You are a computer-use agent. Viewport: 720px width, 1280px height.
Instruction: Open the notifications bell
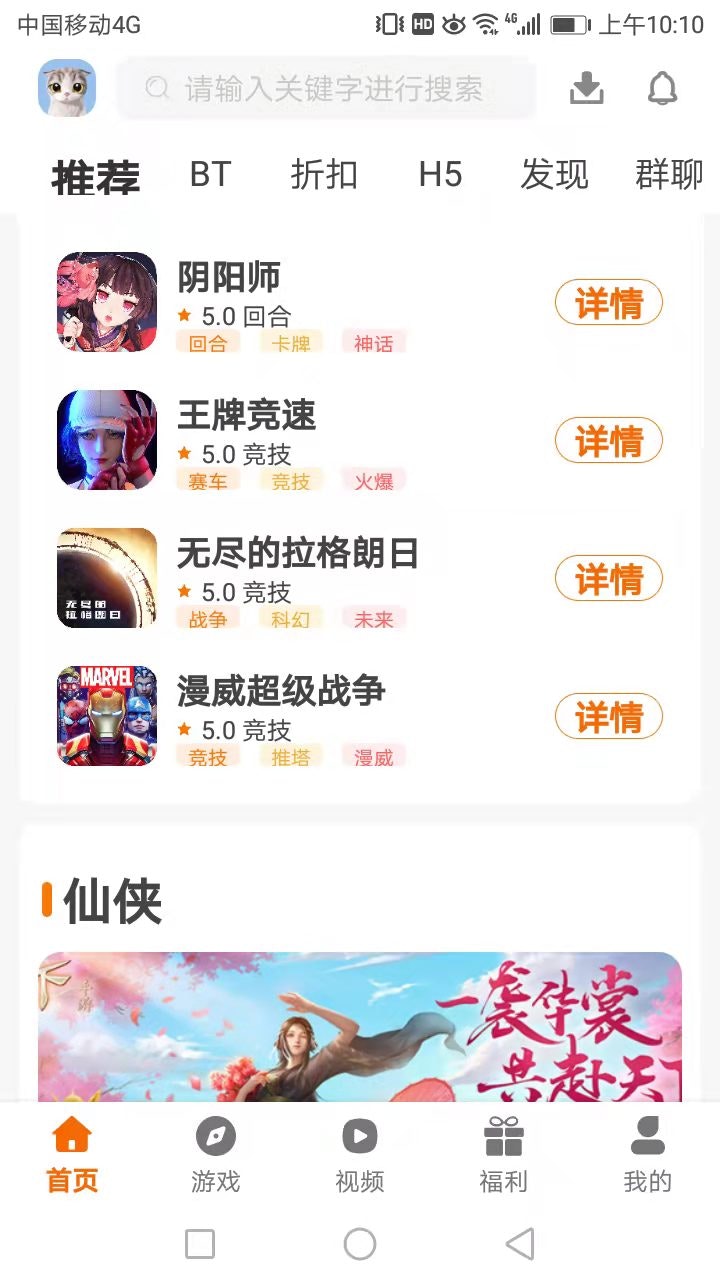(x=662, y=89)
